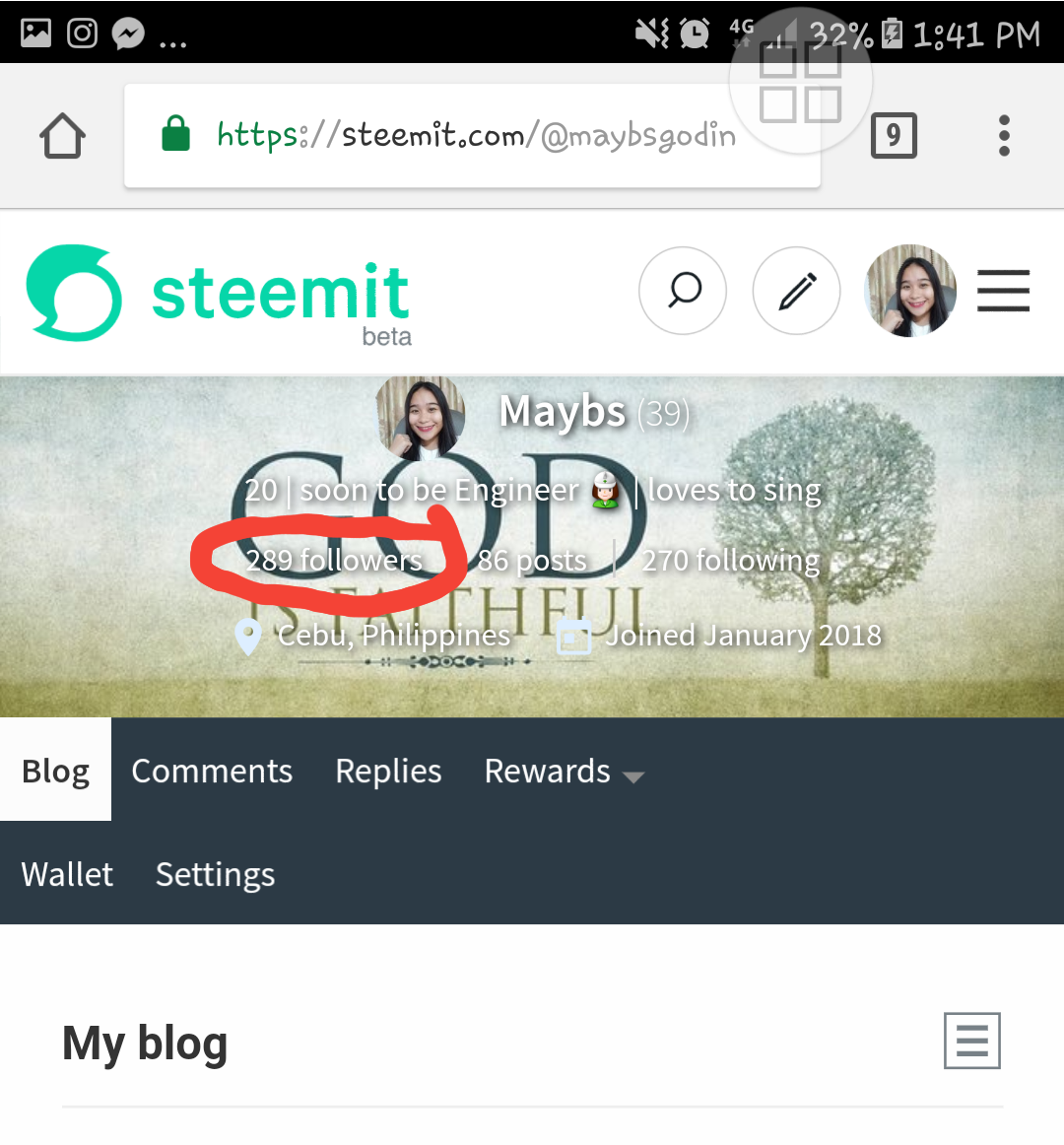Open the Instagram notification icon
Screen dimensions: 1064x1145
pos(82,33)
